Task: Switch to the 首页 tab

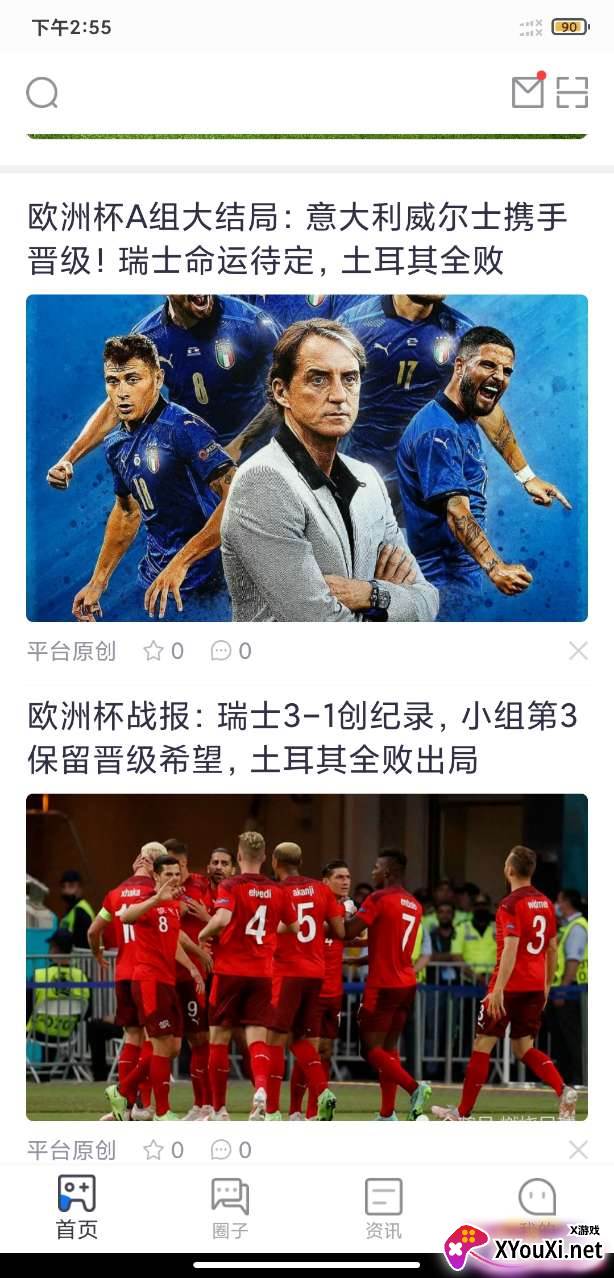Action: coord(77,1207)
